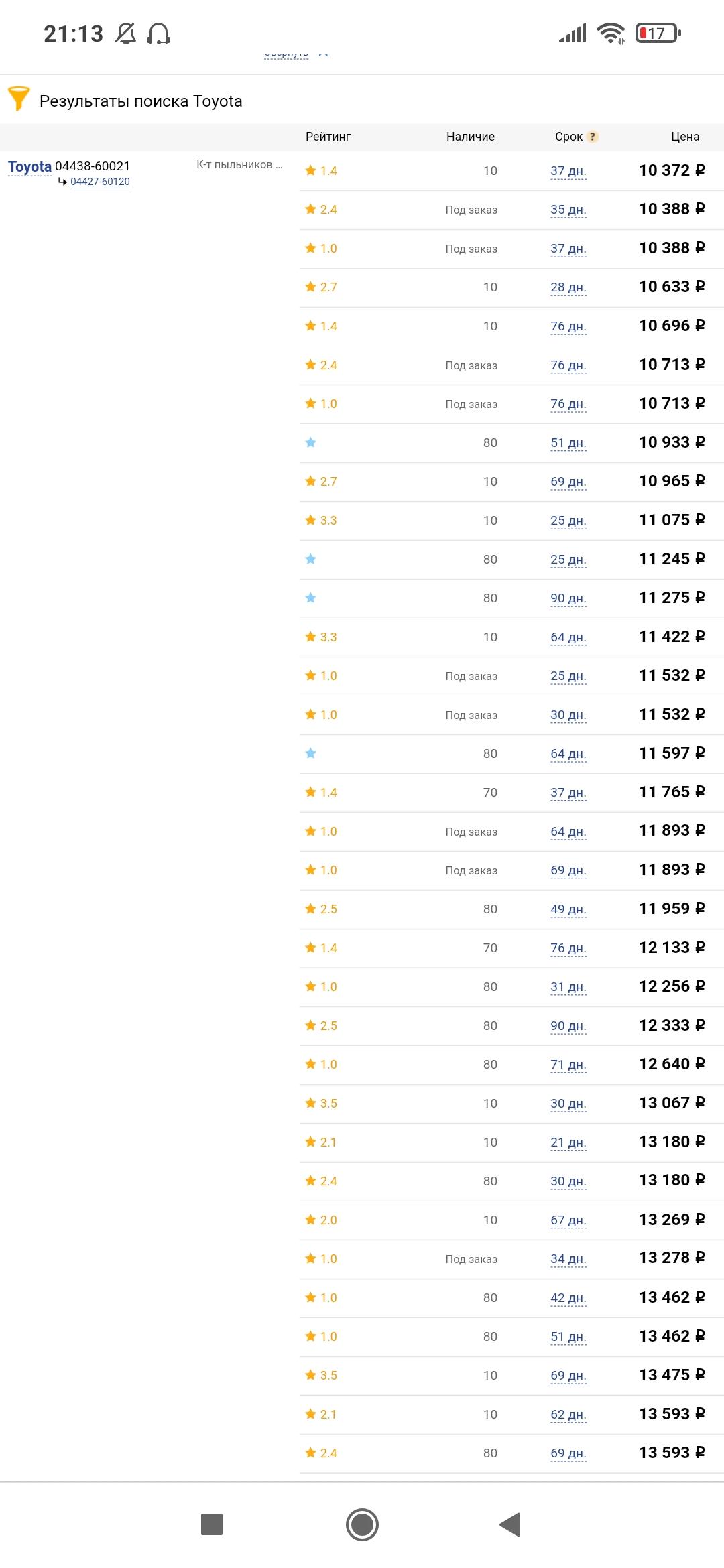Sort results by Цена column

(x=684, y=137)
